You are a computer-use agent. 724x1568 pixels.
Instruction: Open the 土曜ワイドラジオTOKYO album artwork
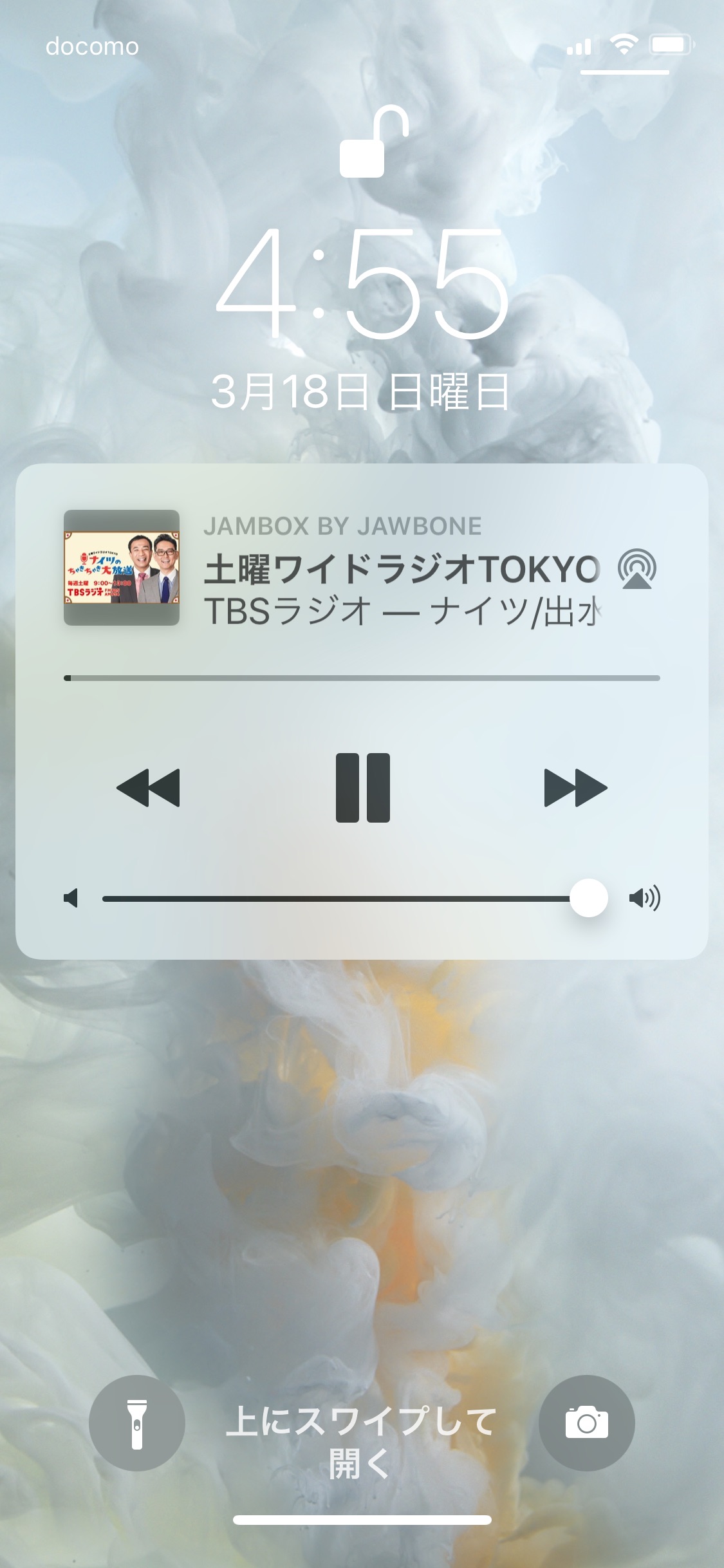(x=122, y=568)
